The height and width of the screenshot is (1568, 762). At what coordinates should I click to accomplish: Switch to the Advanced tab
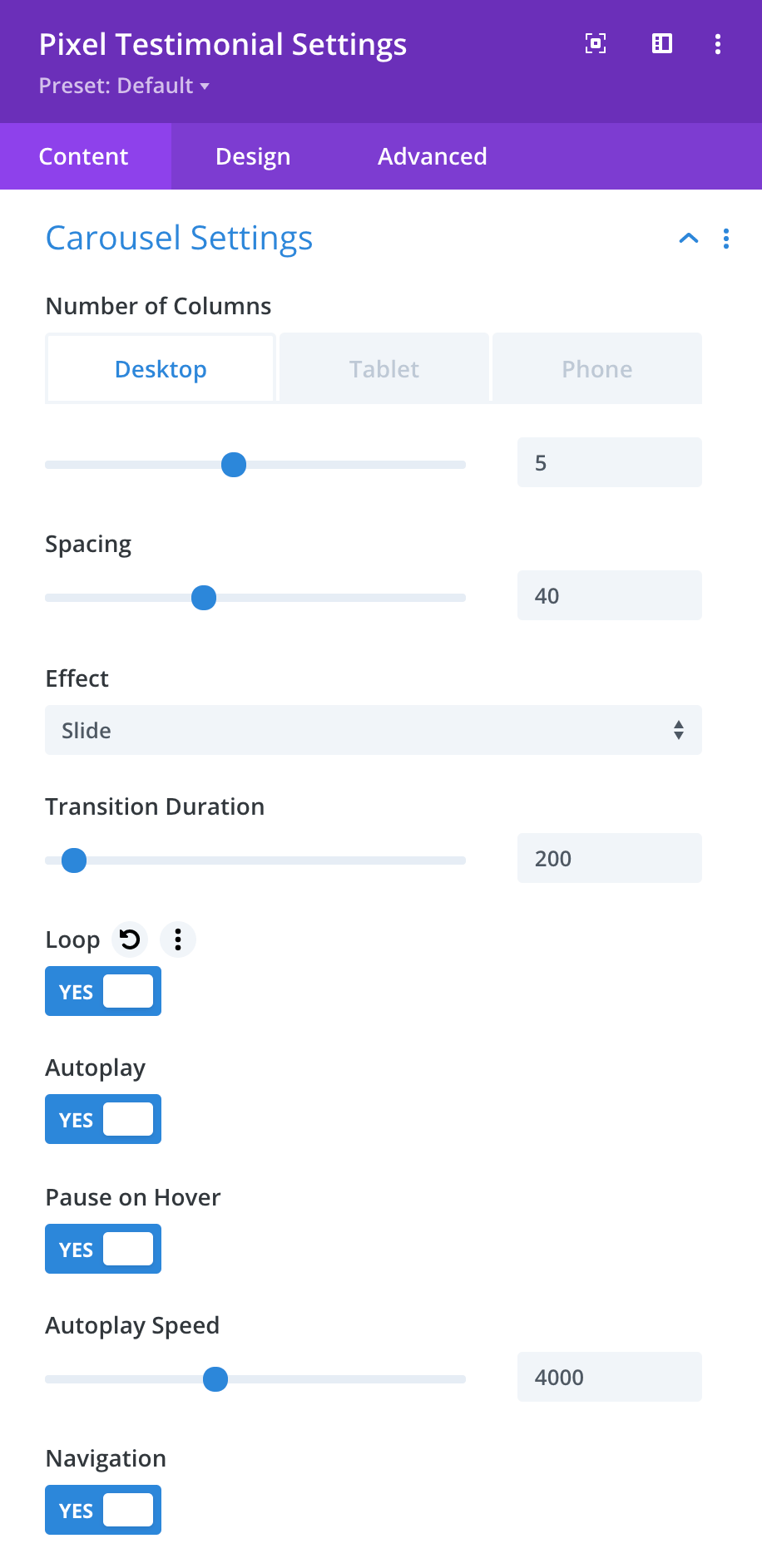point(433,156)
